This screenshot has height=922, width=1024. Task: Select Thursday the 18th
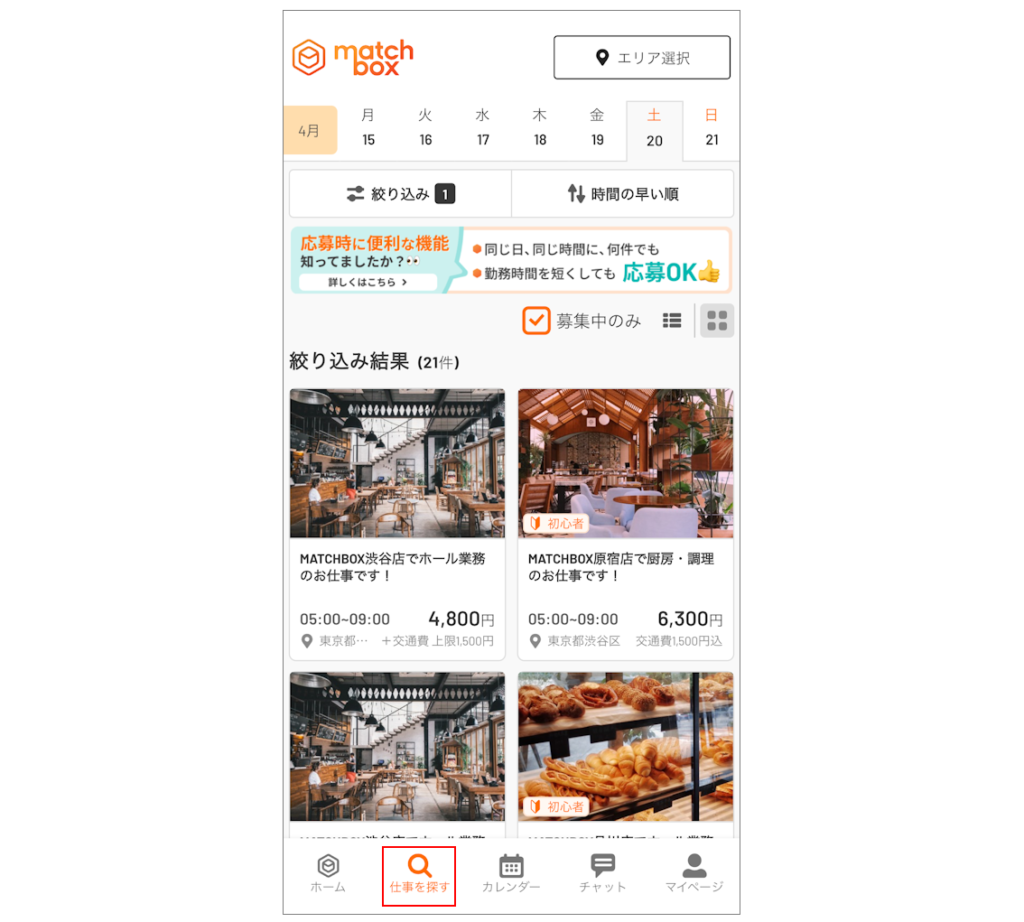click(x=540, y=128)
